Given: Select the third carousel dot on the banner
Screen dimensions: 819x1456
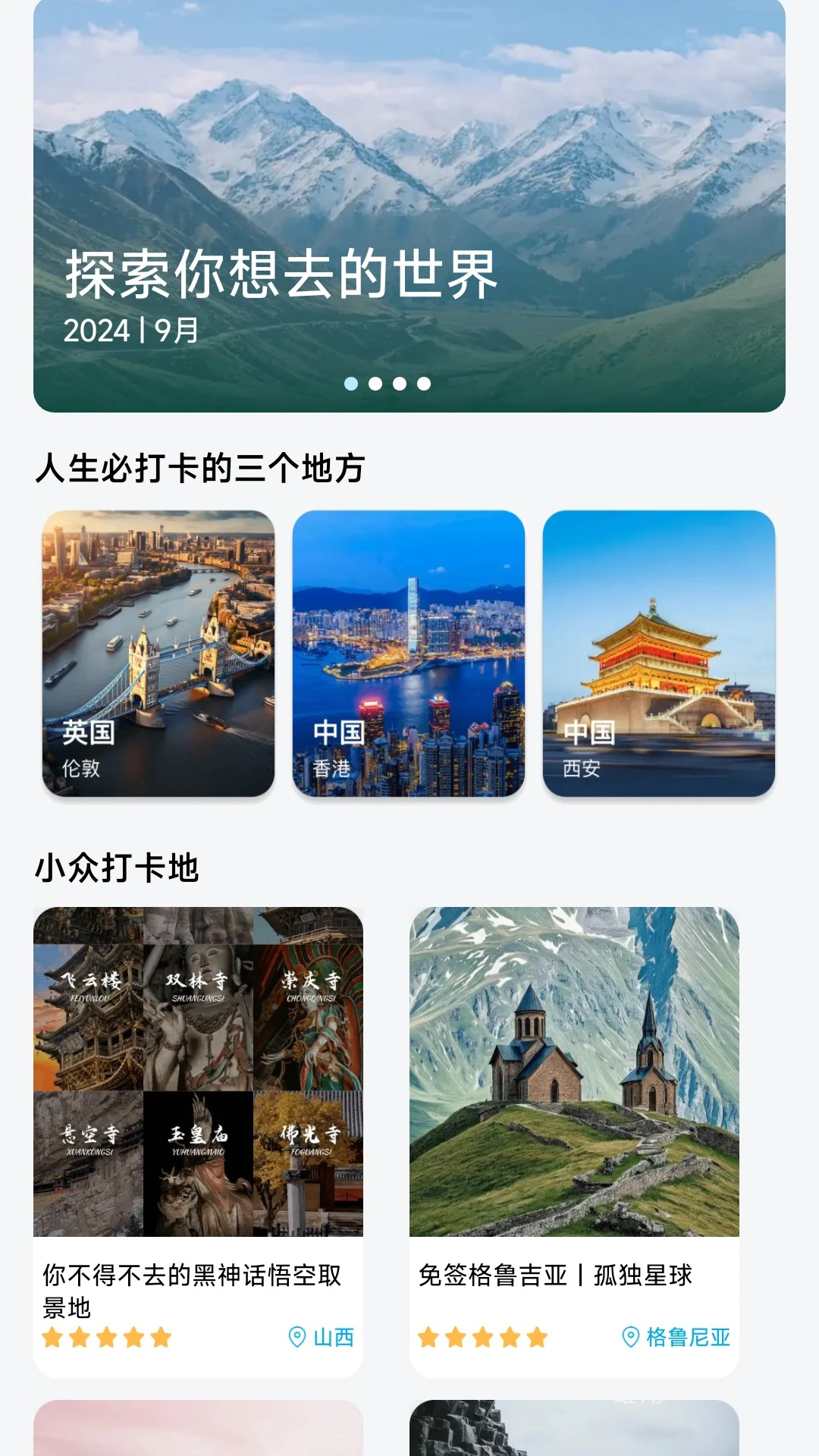Looking at the screenshot, I should [400, 384].
